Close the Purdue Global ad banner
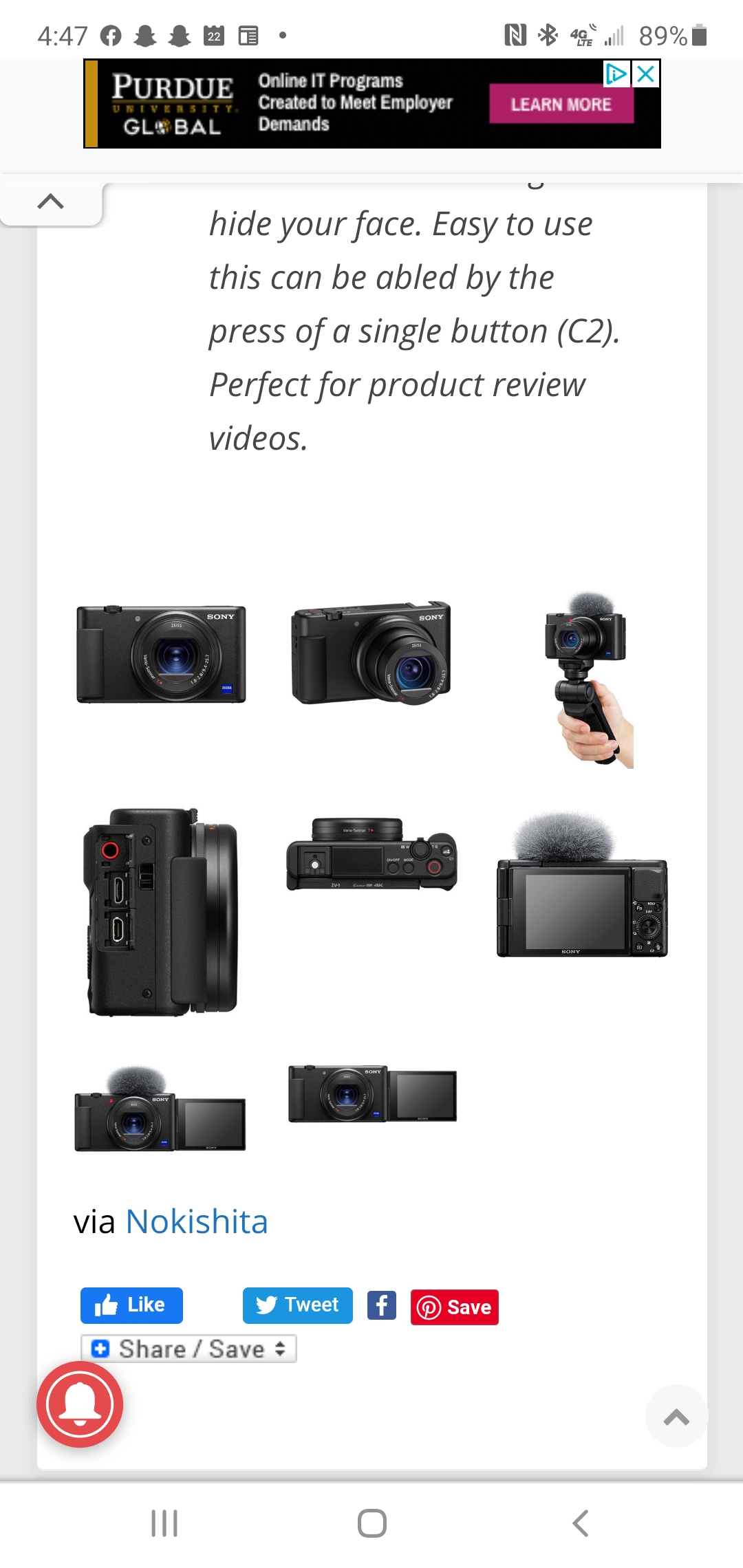Screen dimensions: 743x1568 pyautogui.click(x=646, y=74)
